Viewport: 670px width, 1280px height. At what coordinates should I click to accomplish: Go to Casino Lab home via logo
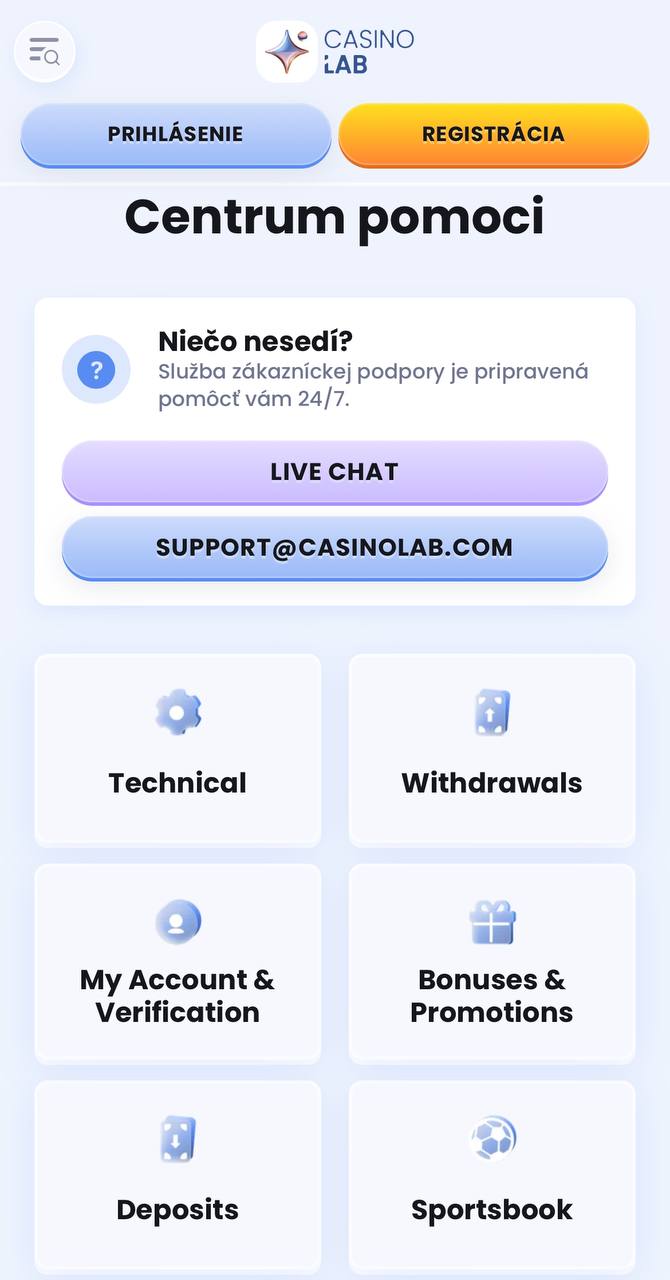tap(335, 52)
